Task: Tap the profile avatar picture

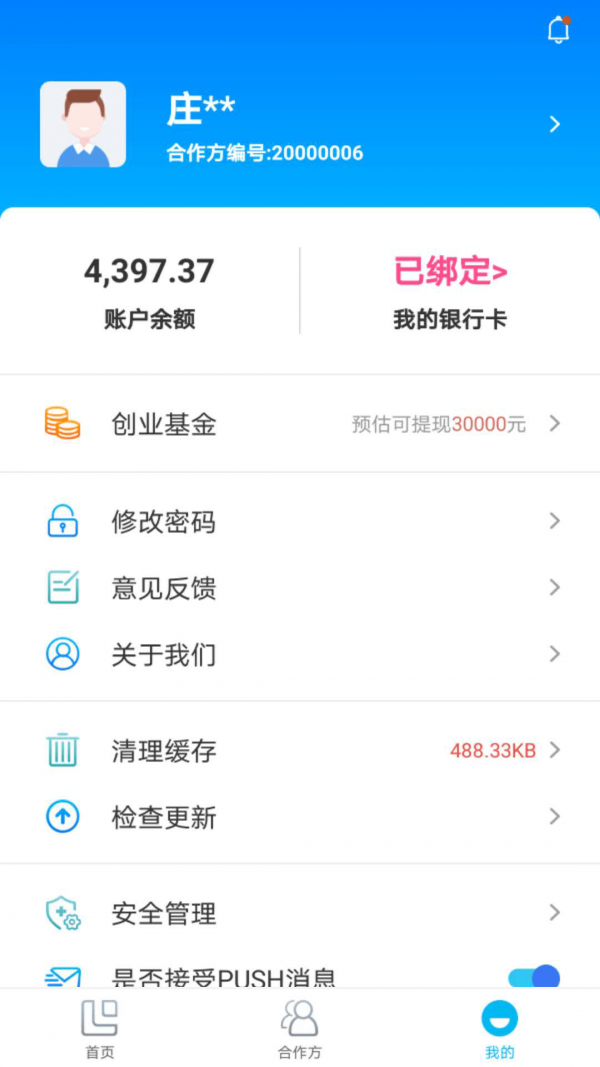Action: click(83, 124)
